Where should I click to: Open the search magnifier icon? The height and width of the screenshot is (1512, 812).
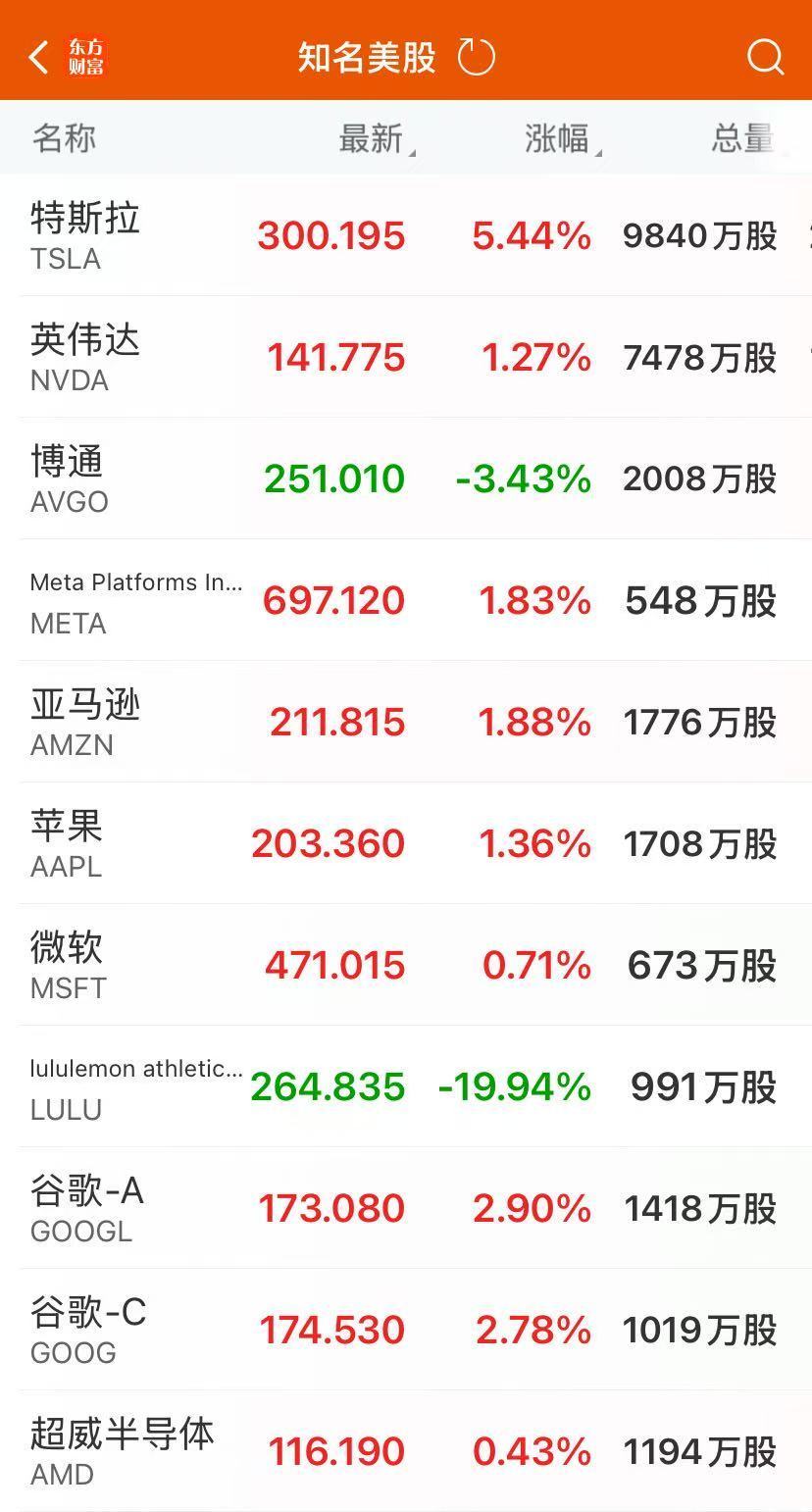pyautogui.click(x=765, y=57)
